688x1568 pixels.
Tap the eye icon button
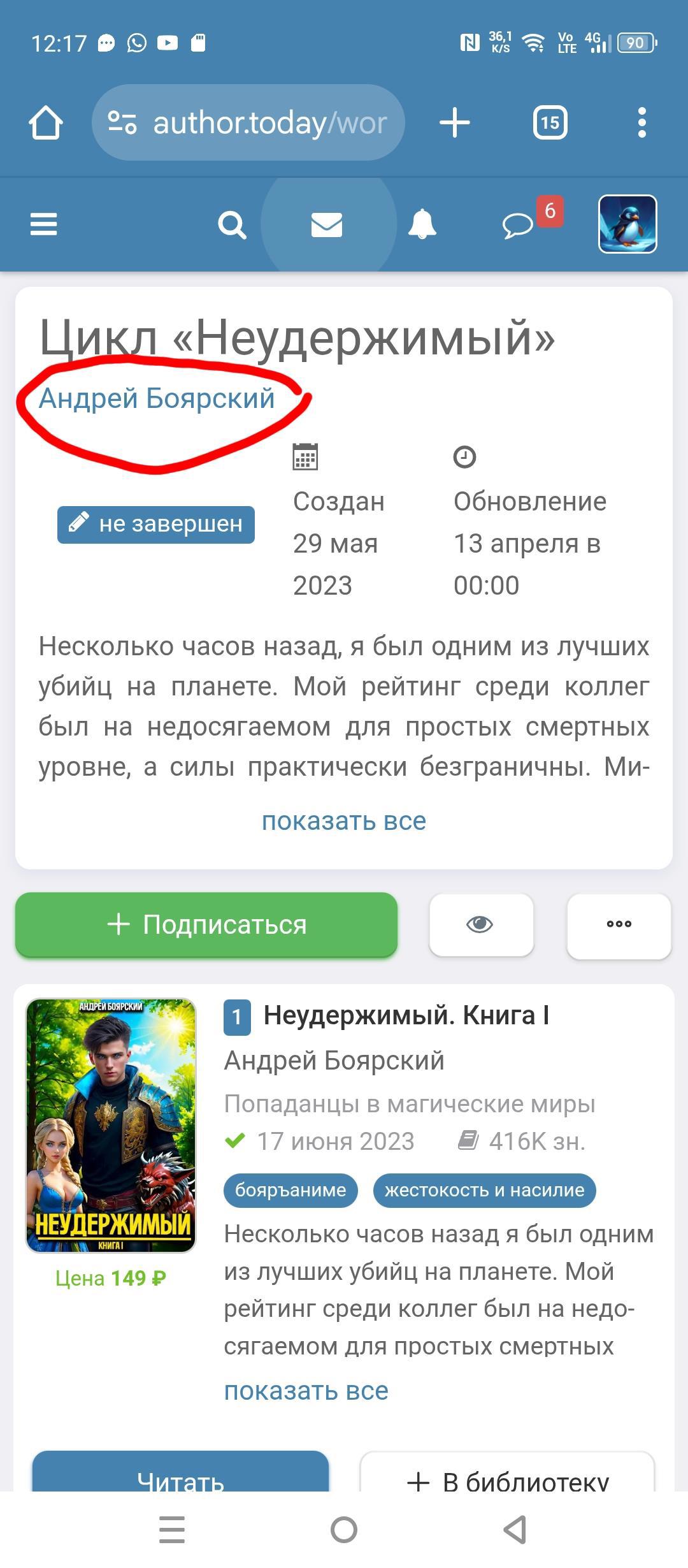tap(481, 924)
